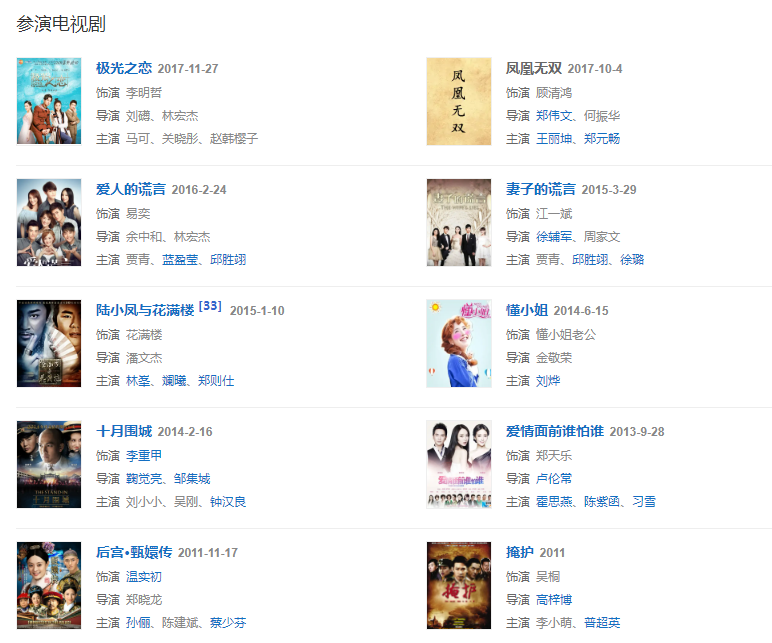
Task: Open the 掩护 drama link
Action: pyautogui.click(x=520, y=552)
